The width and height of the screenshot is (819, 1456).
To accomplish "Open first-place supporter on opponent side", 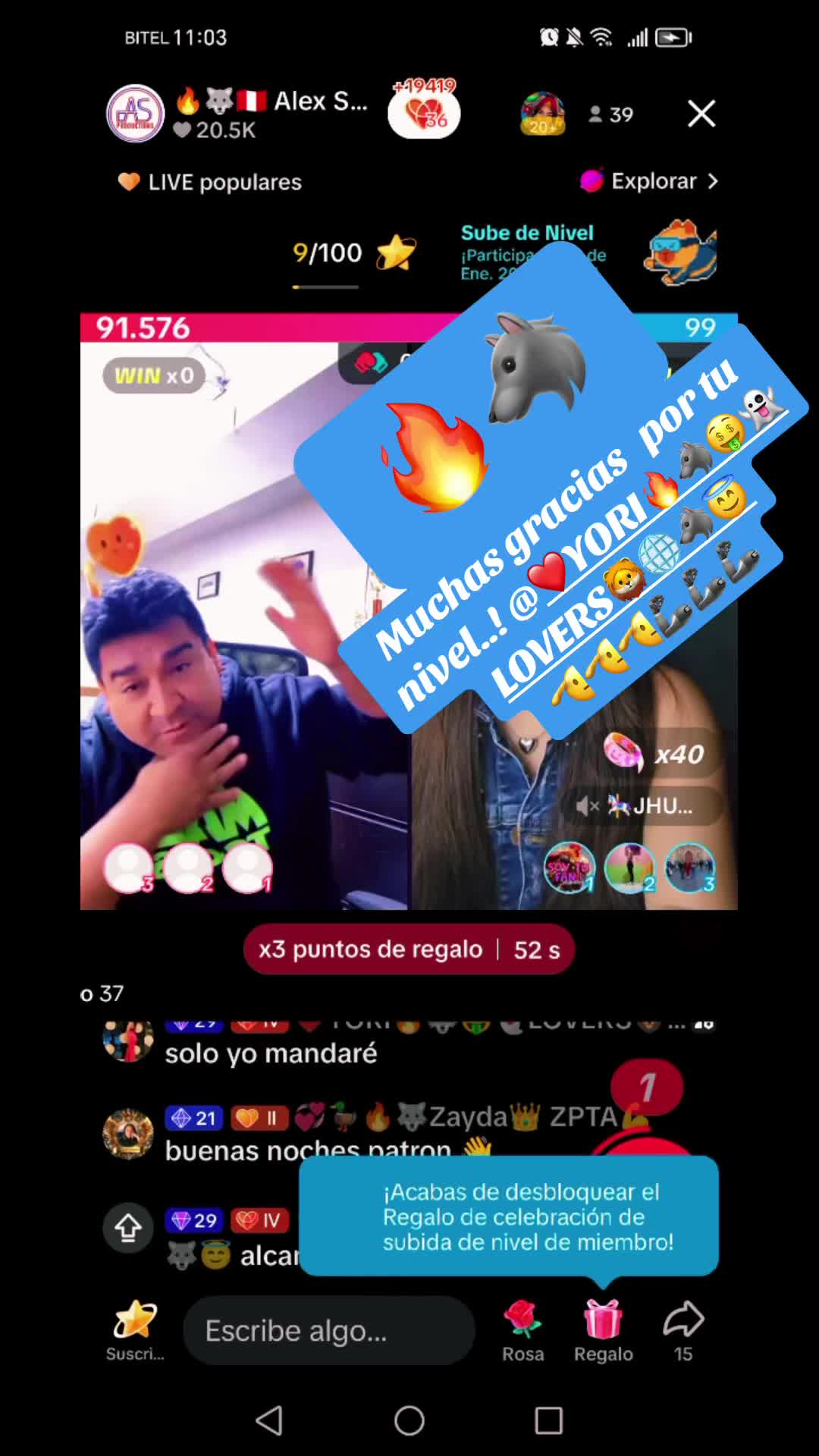I will click(x=570, y=868).
